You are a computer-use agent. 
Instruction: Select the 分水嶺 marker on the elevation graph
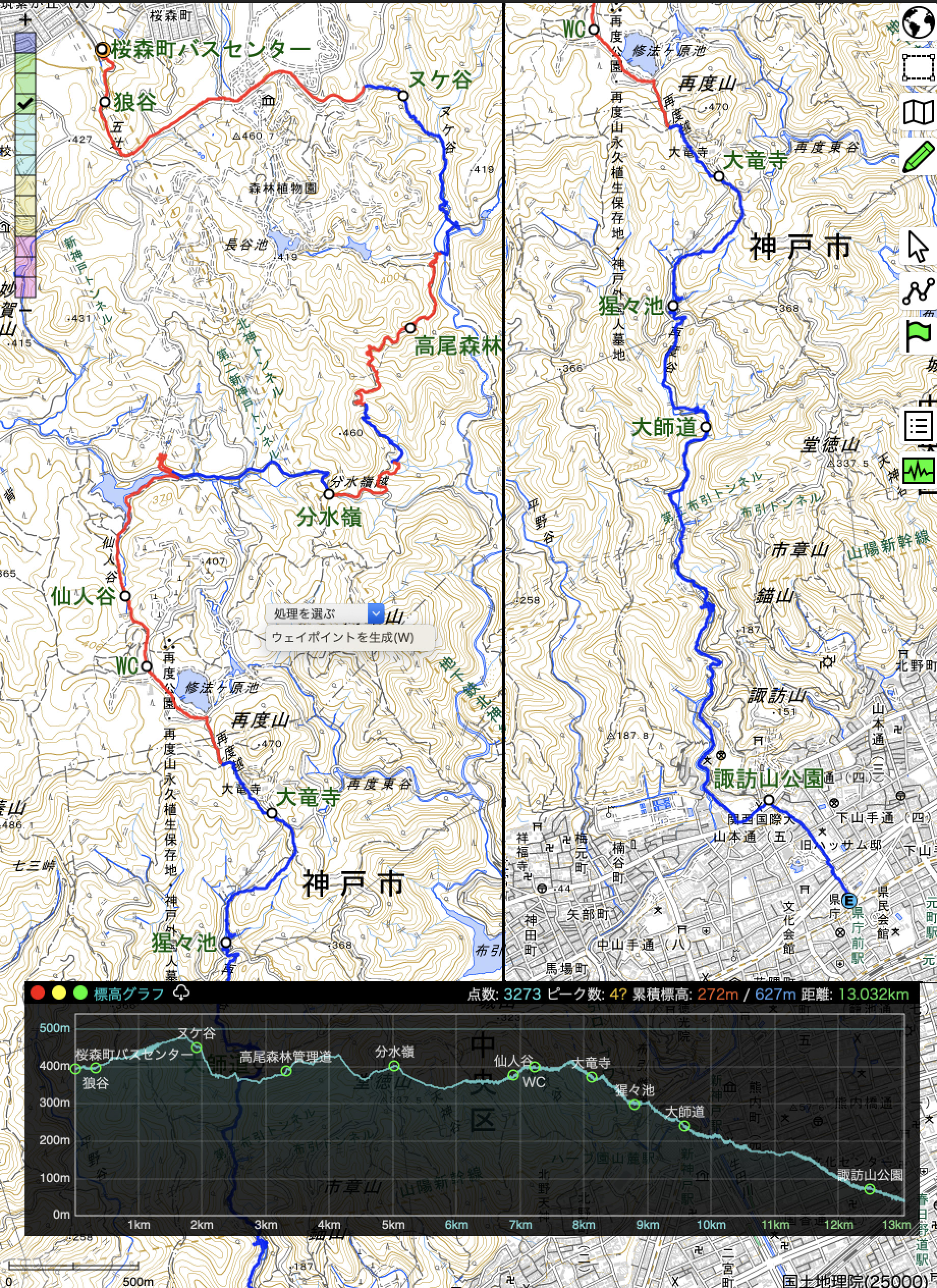(394, 1066)
